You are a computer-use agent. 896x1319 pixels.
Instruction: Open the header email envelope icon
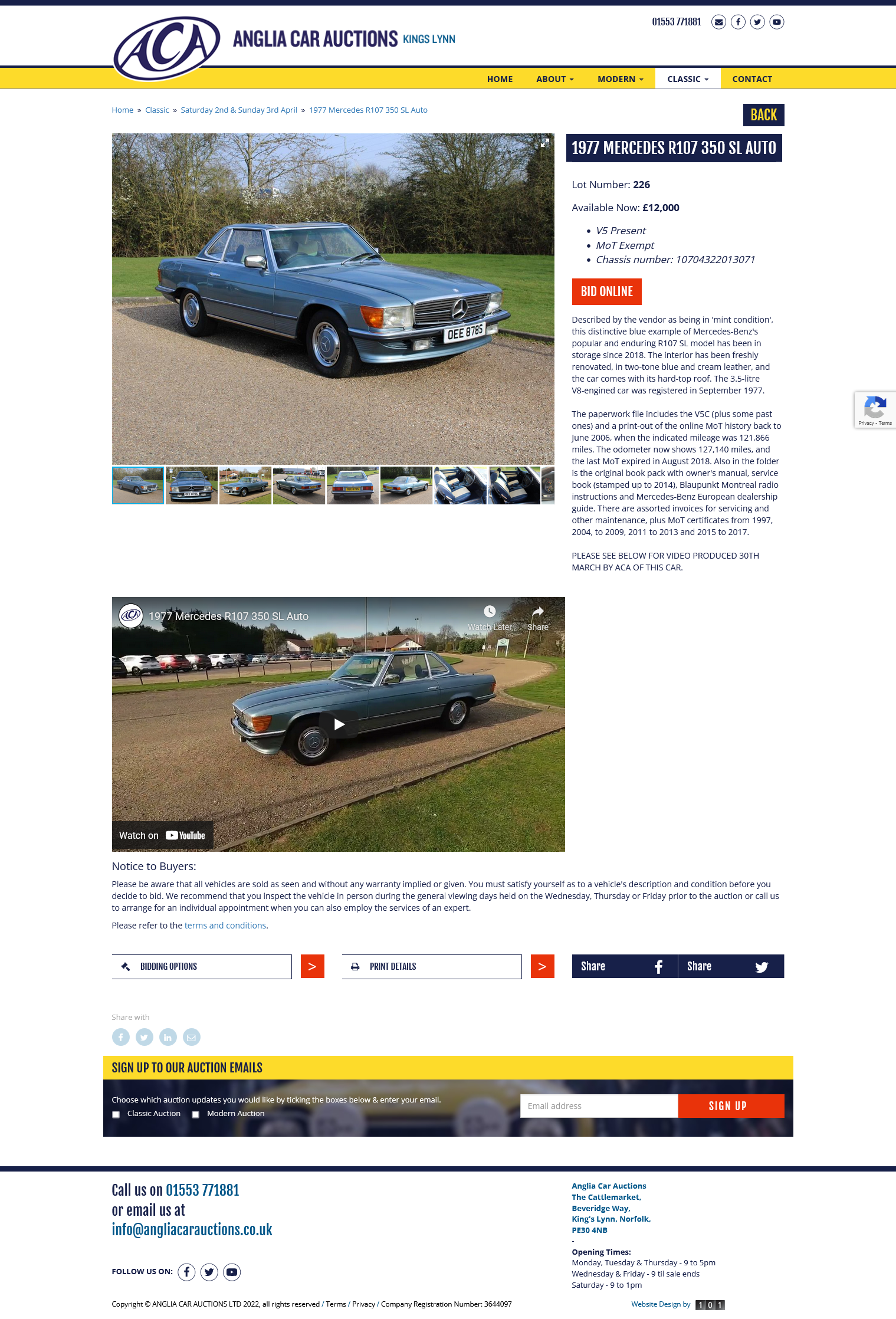click(718, 22)
